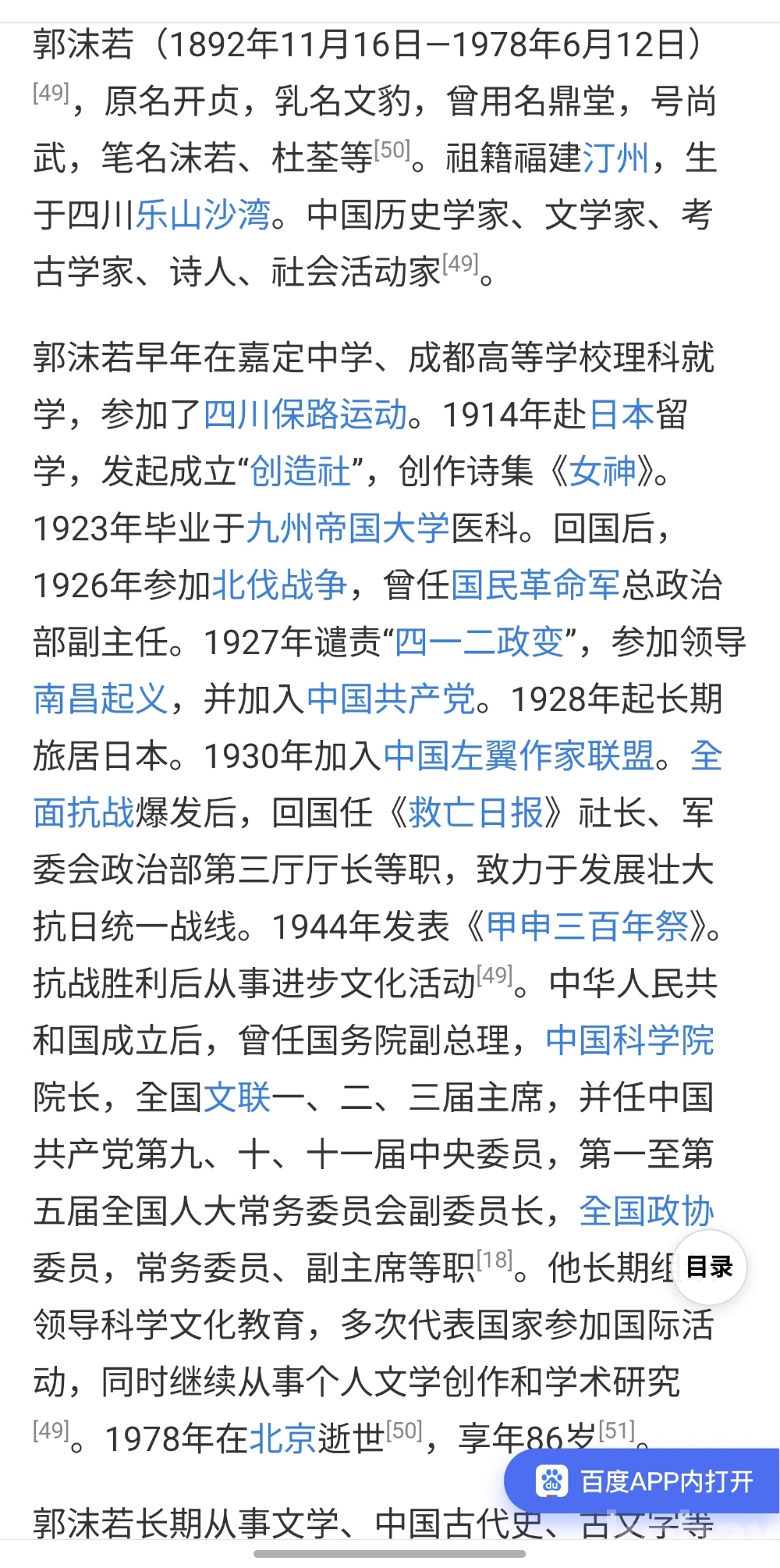Viewport: 780px width, 1568px height.
Task: Follow the 四川保路运动 link
Action: [x=305, y=414]
